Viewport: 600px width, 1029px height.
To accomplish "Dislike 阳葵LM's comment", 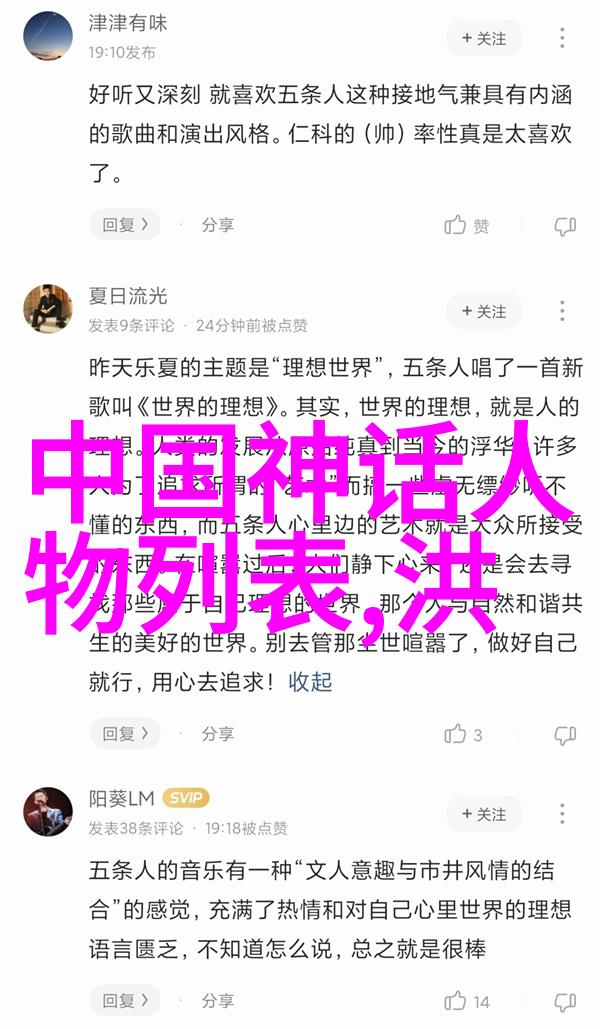I will 565,1000.
